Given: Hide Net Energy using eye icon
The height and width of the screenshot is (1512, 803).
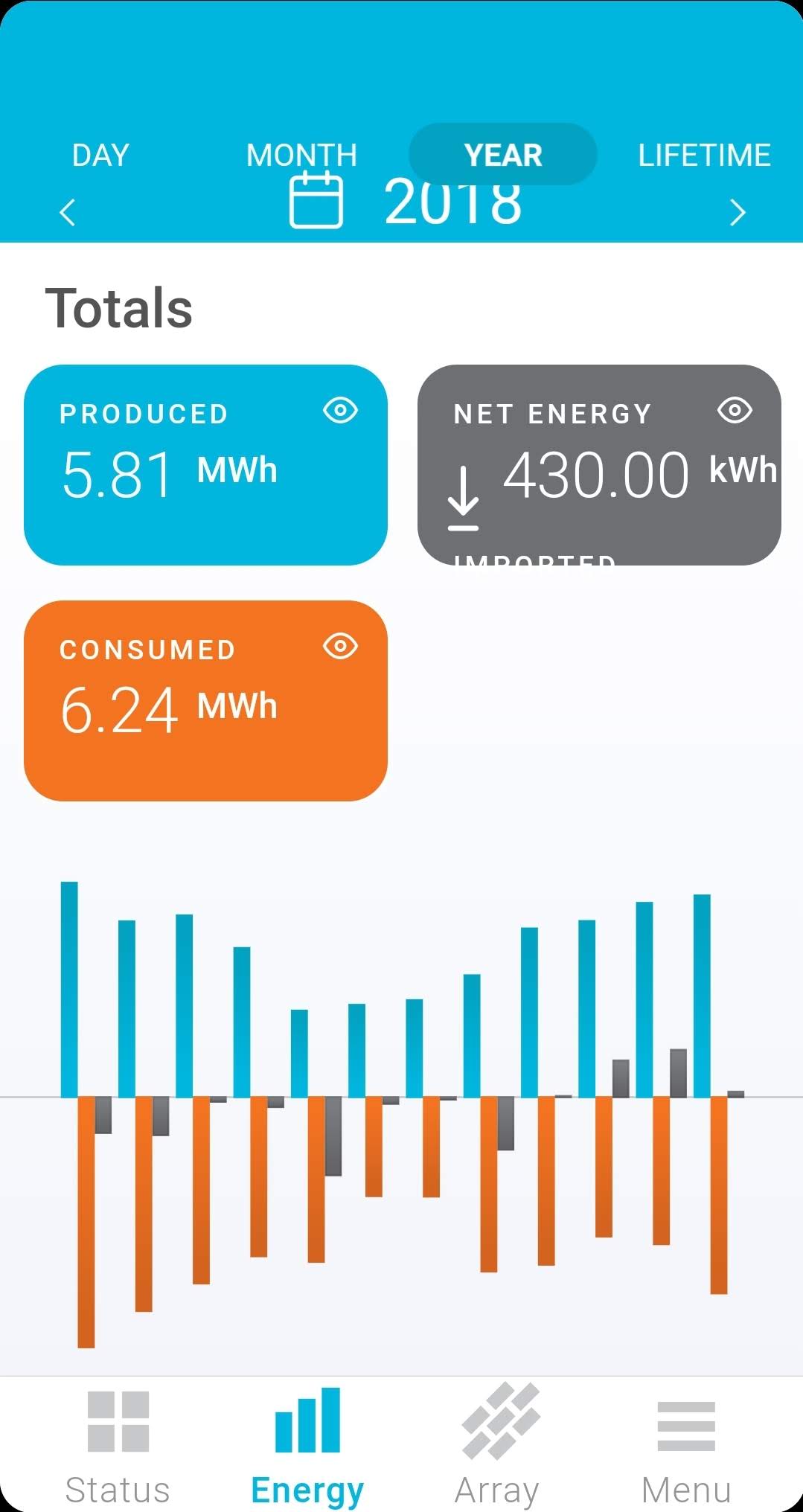Looking at the screenshot, I should (735, 410).
